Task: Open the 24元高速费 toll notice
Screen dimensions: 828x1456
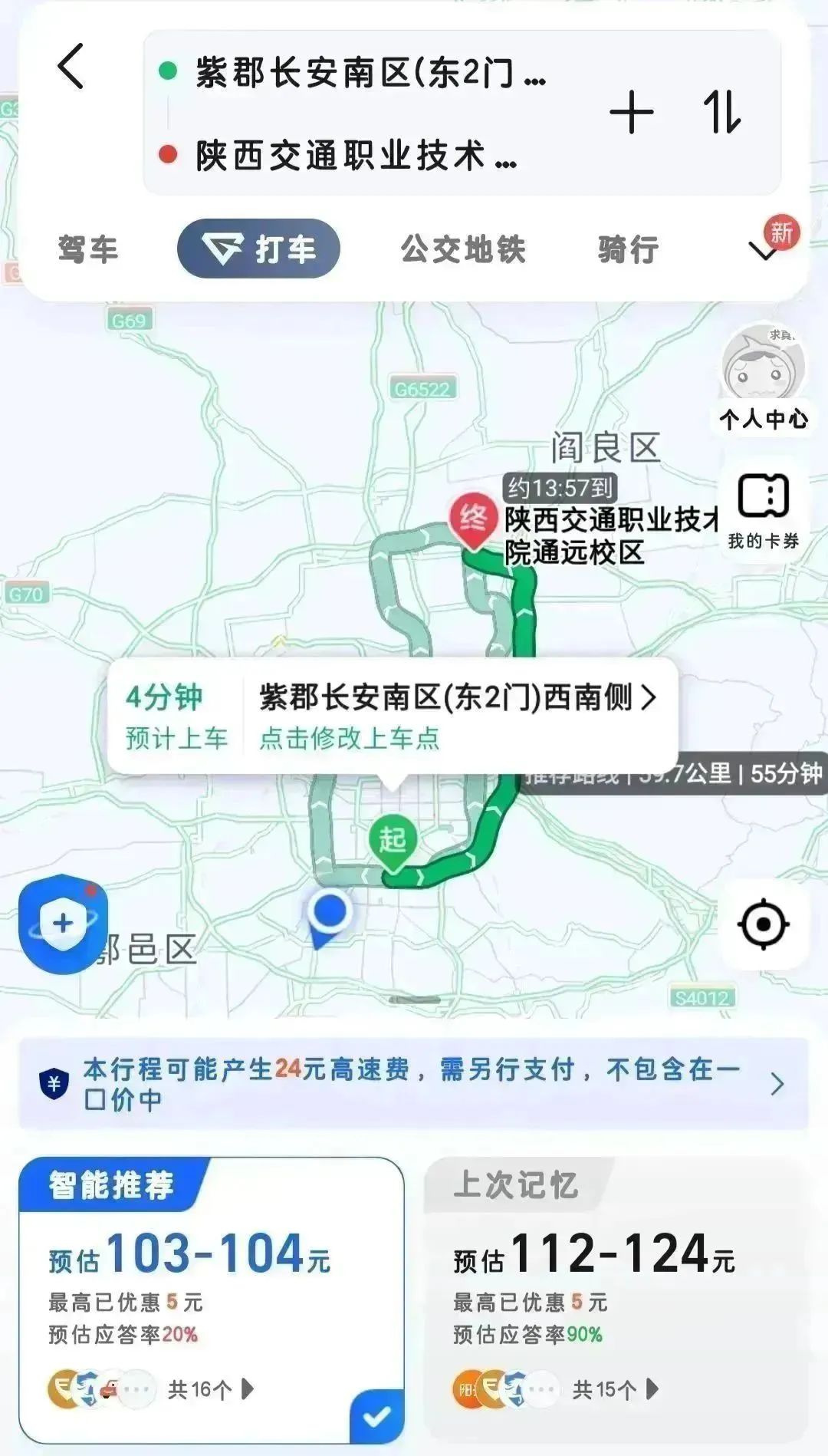Action: [414, 1084]
